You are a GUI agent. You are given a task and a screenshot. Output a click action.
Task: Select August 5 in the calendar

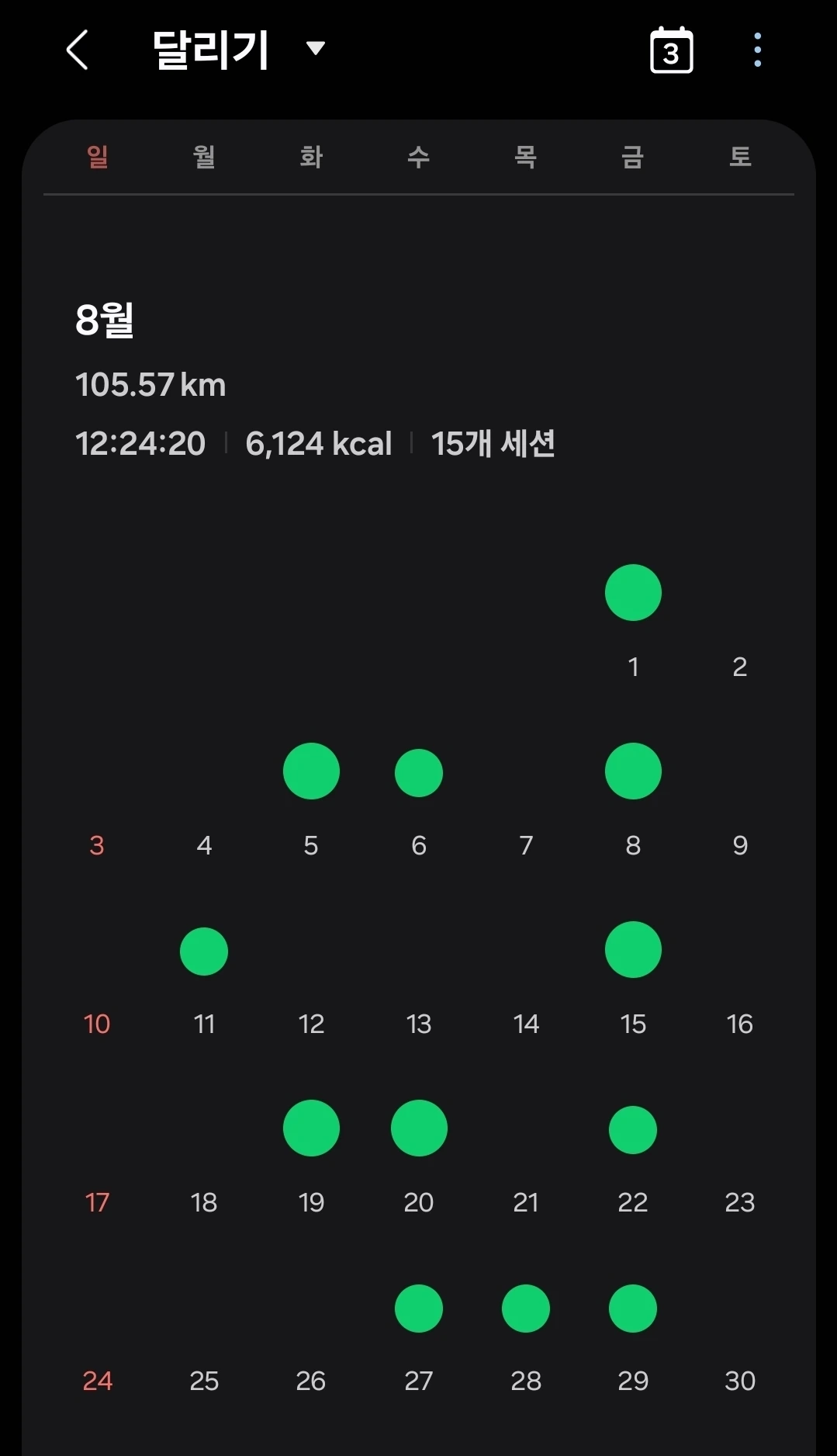(x=311, y=772)
